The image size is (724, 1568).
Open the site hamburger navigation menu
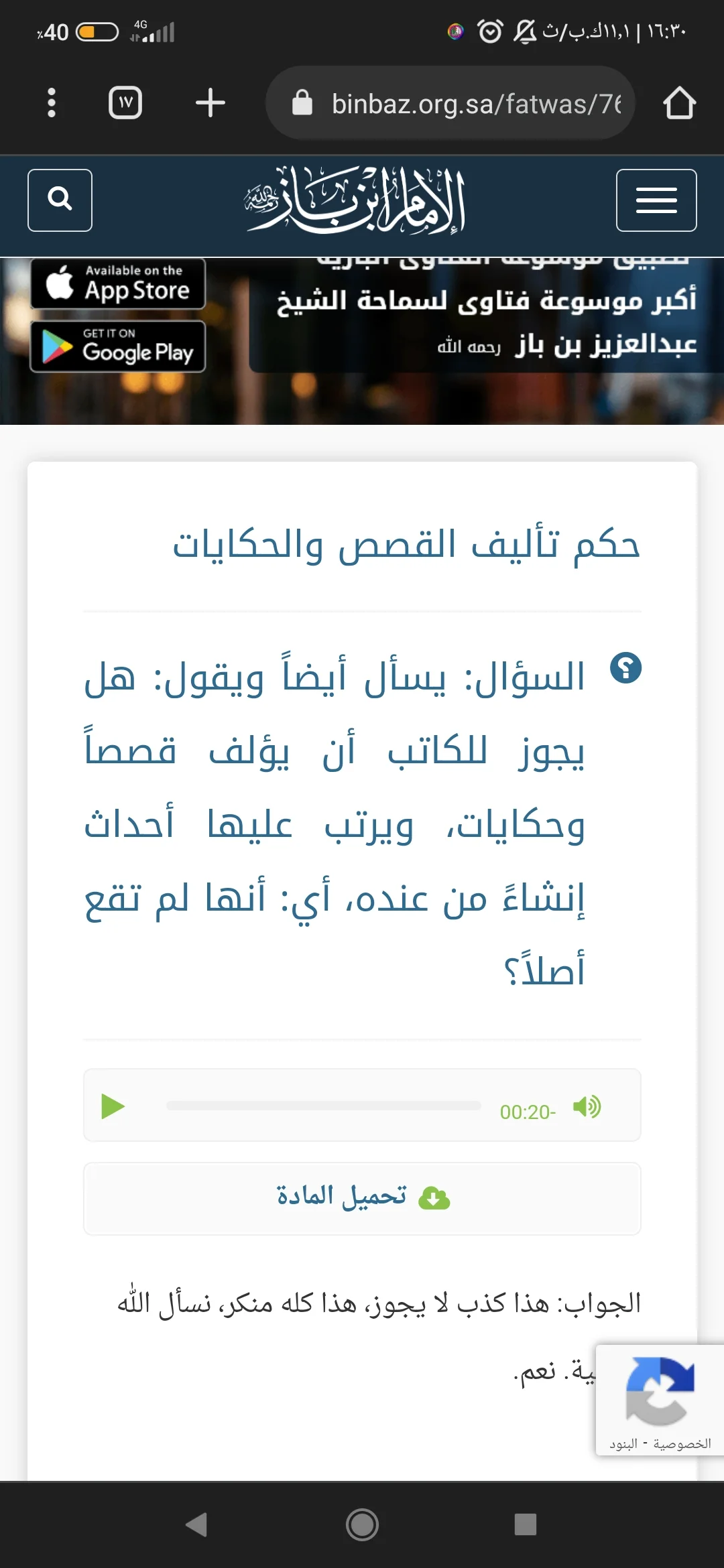pos(656,200)
